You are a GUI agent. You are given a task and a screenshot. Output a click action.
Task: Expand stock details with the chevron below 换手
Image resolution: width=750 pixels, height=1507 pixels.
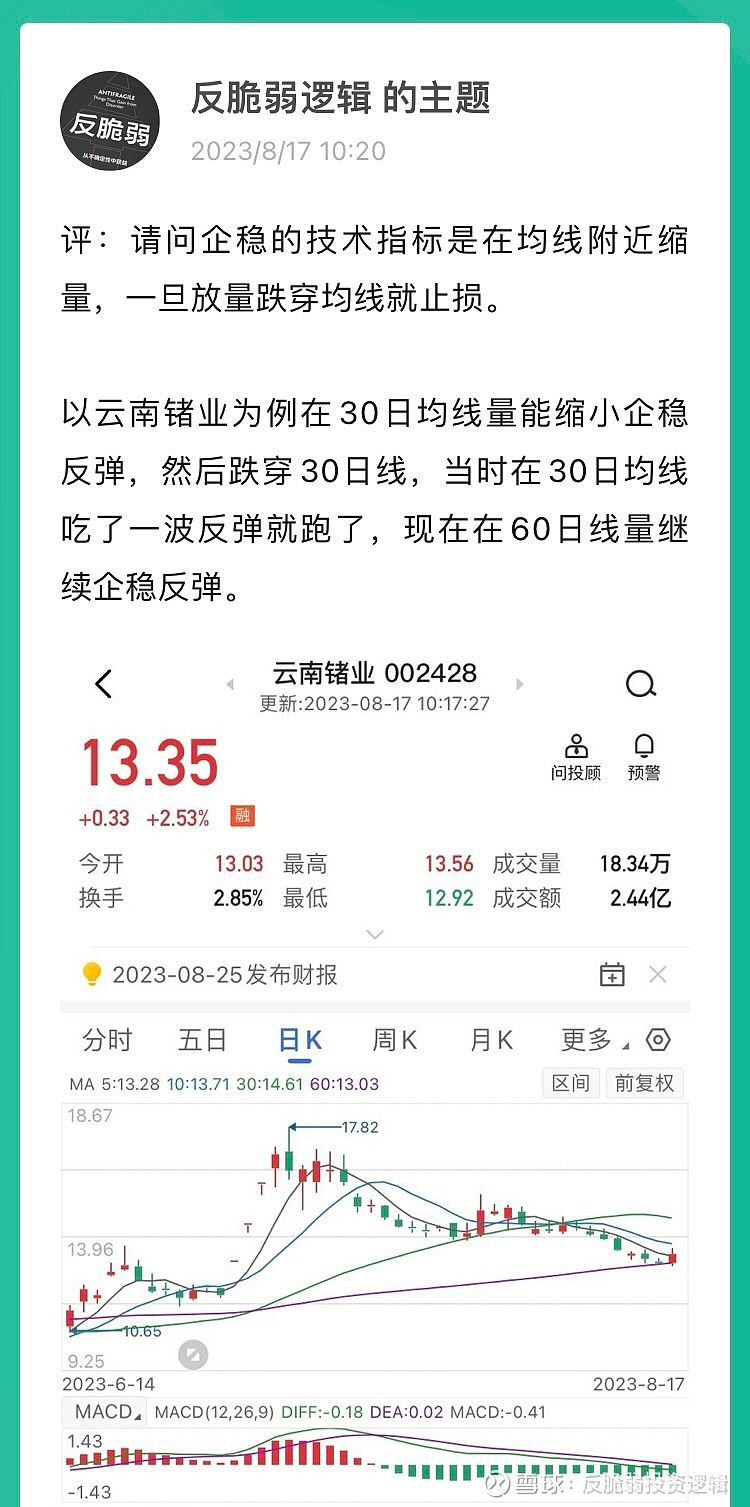(375, 934)
